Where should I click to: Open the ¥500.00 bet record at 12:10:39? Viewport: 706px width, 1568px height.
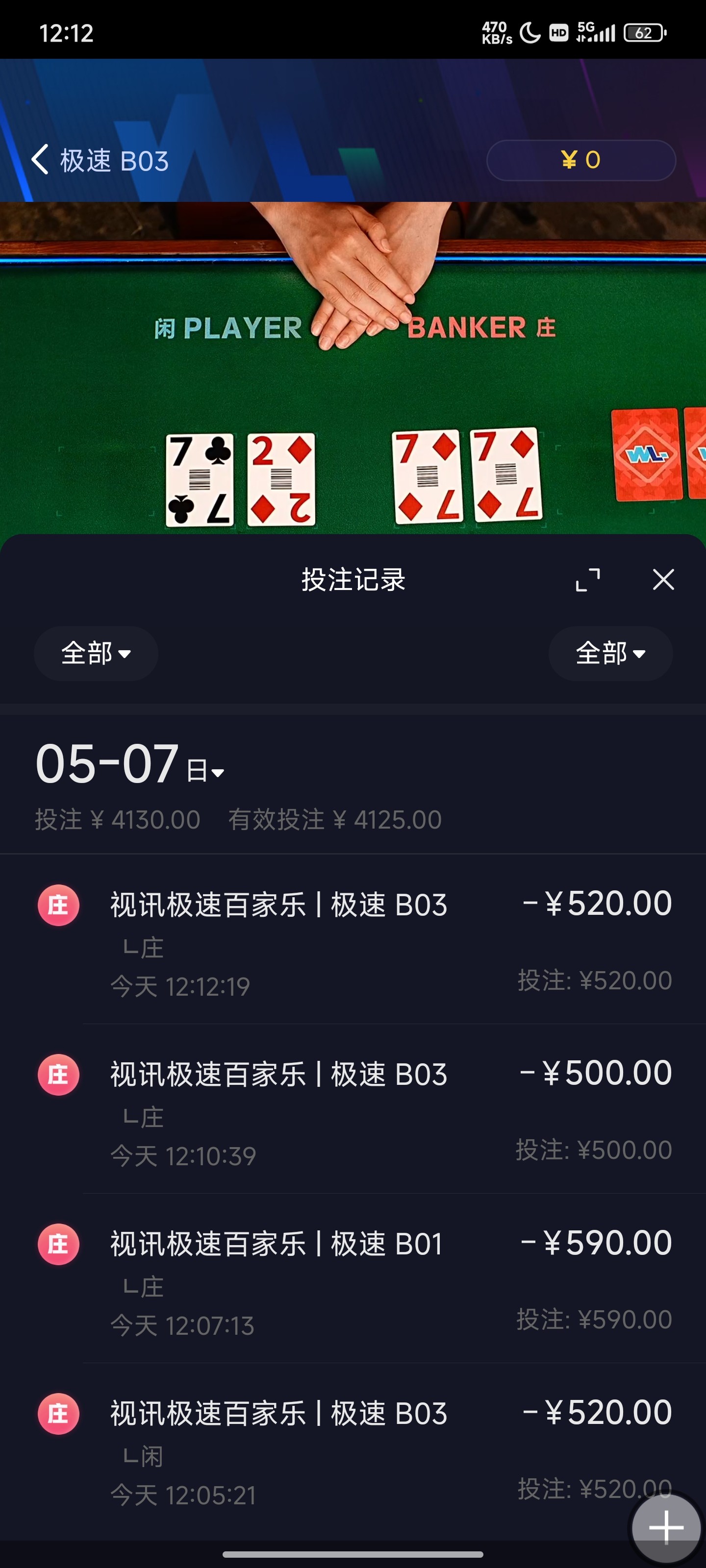[353, 1110]
